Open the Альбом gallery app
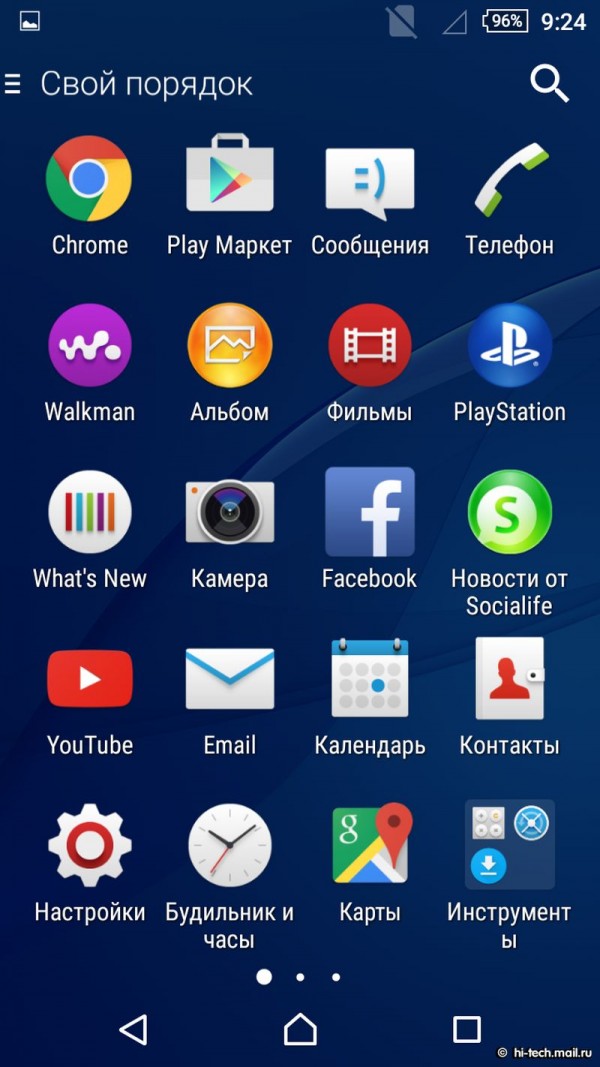Screen dimensions: 600x1067 [229, 346]
